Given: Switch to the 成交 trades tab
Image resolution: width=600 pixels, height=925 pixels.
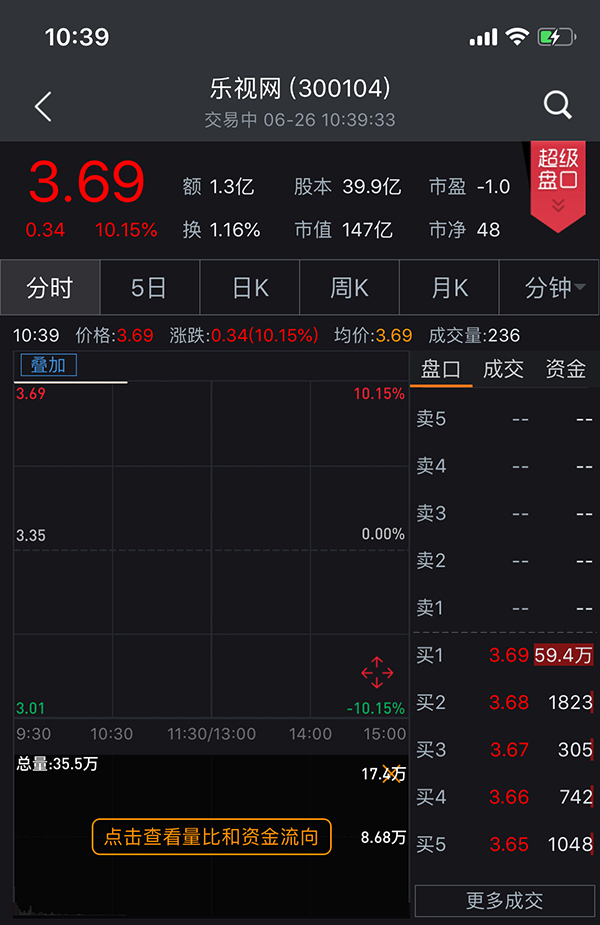Looking at the screenshot, I should pyautogui.click(x=503, y=369).
